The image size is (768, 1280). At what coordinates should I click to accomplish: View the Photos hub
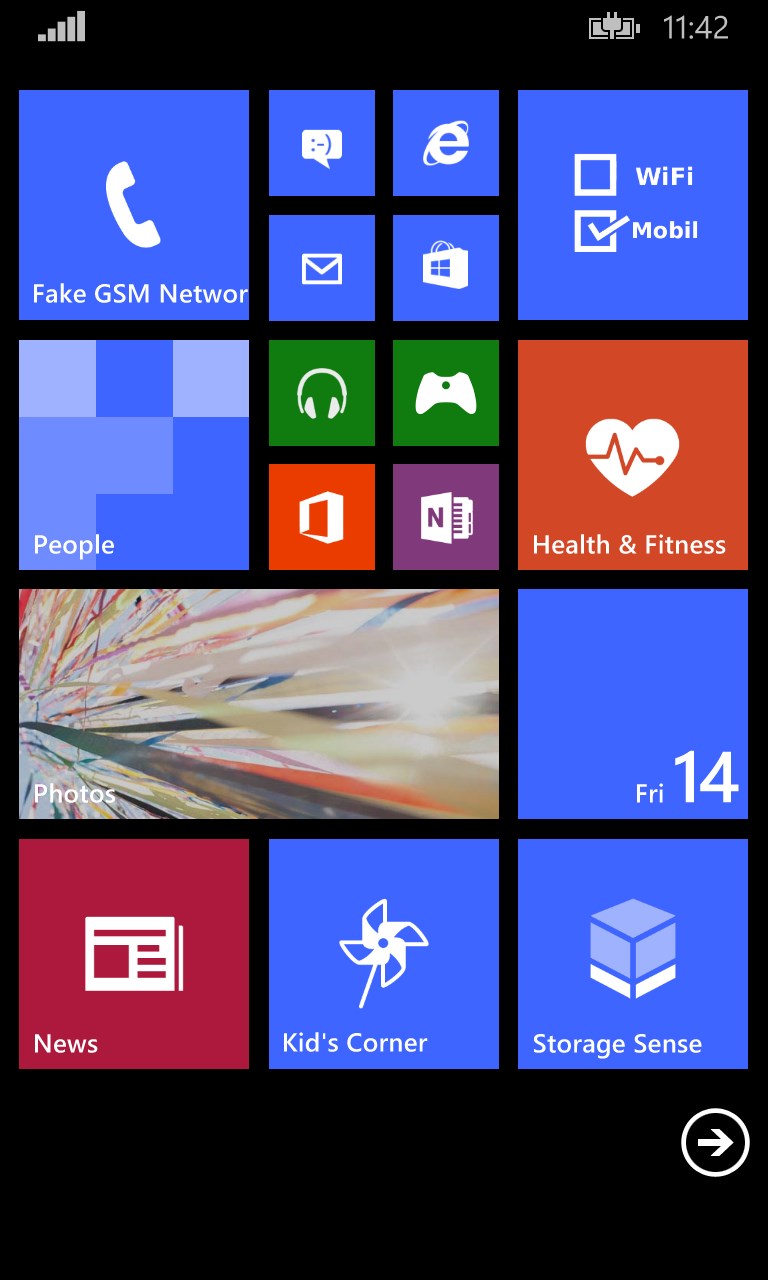[258, 703]
